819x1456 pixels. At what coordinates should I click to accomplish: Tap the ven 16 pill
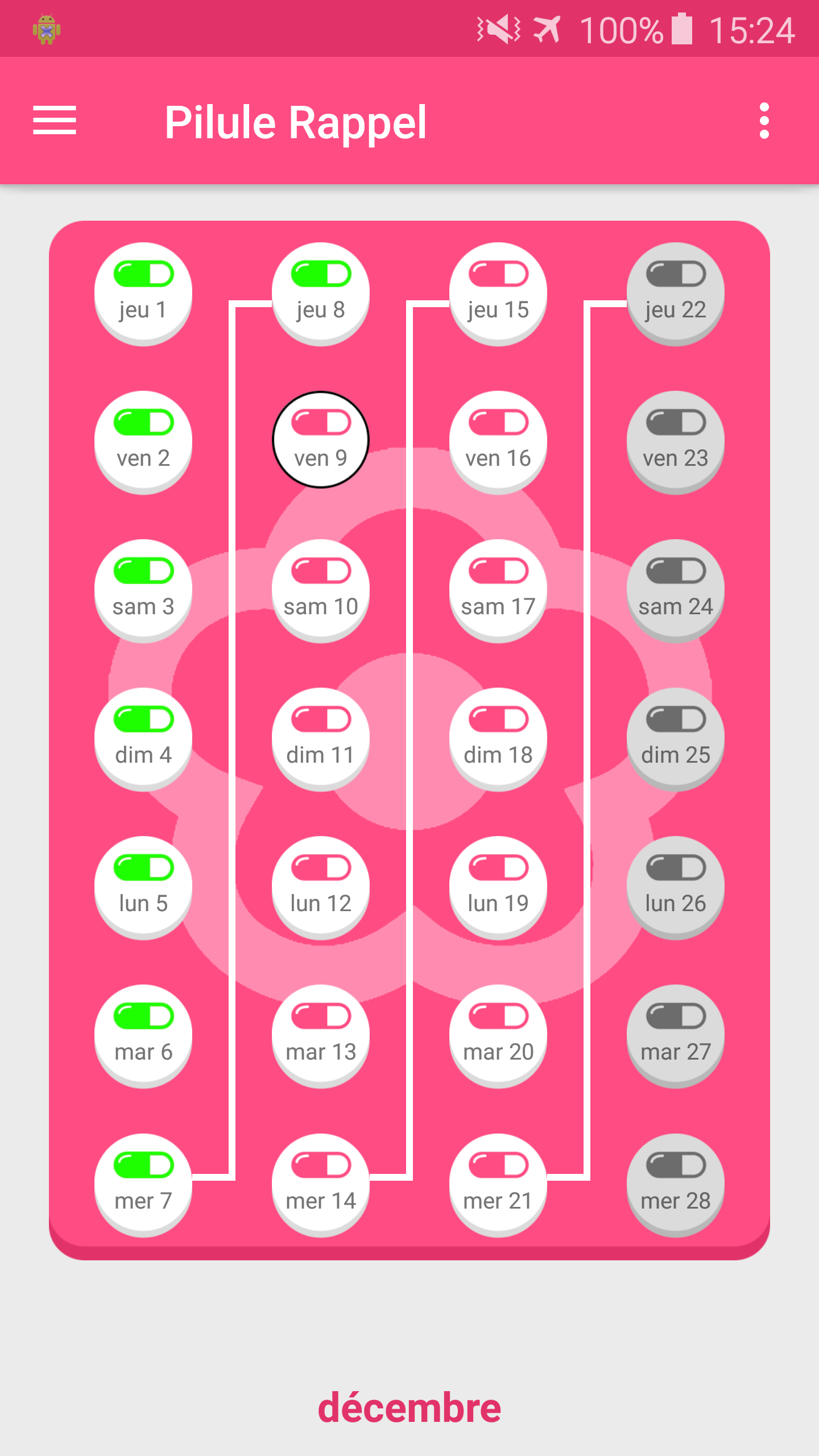498,441
